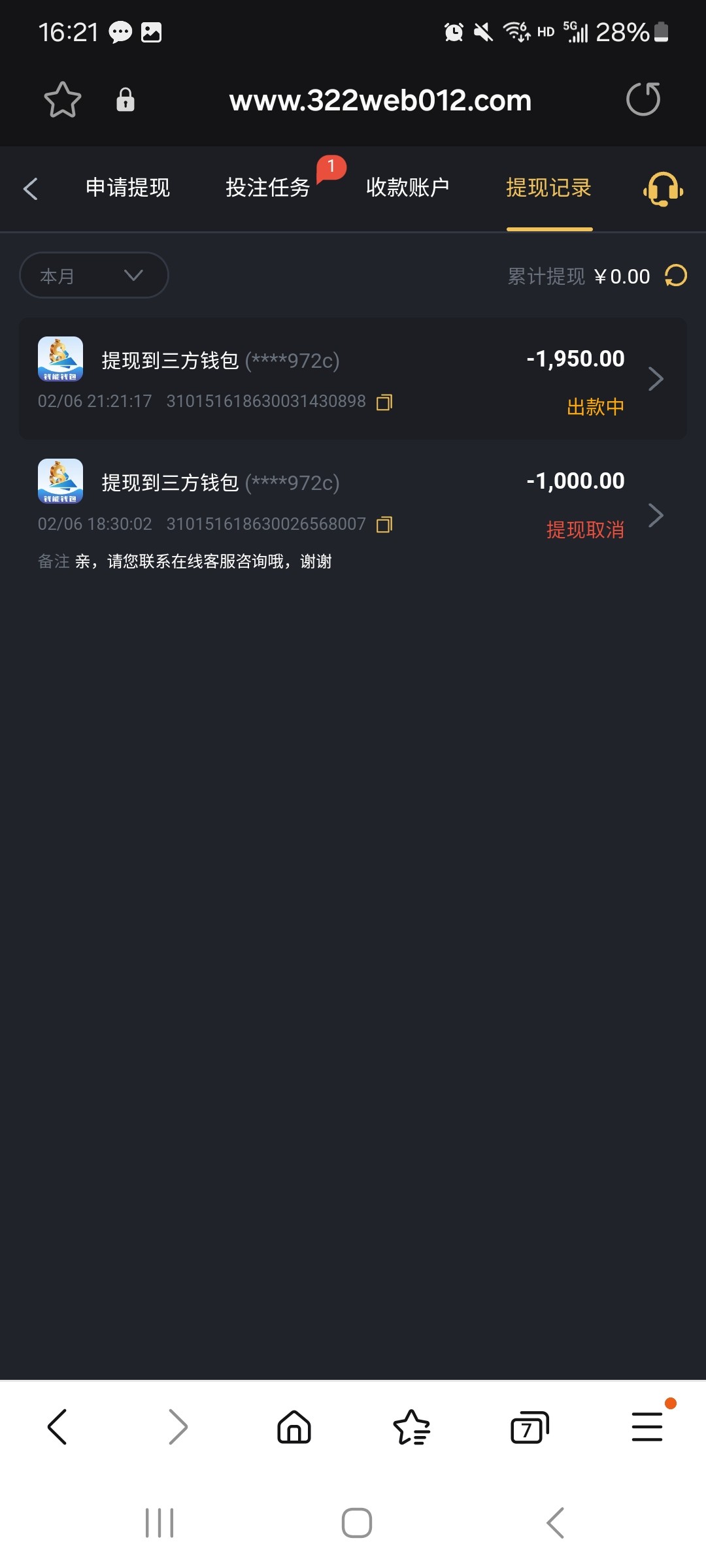Contact customer service via headset icon
Image resolution: width=706 pixels, height=1568 pixels.
pos(663,189)
